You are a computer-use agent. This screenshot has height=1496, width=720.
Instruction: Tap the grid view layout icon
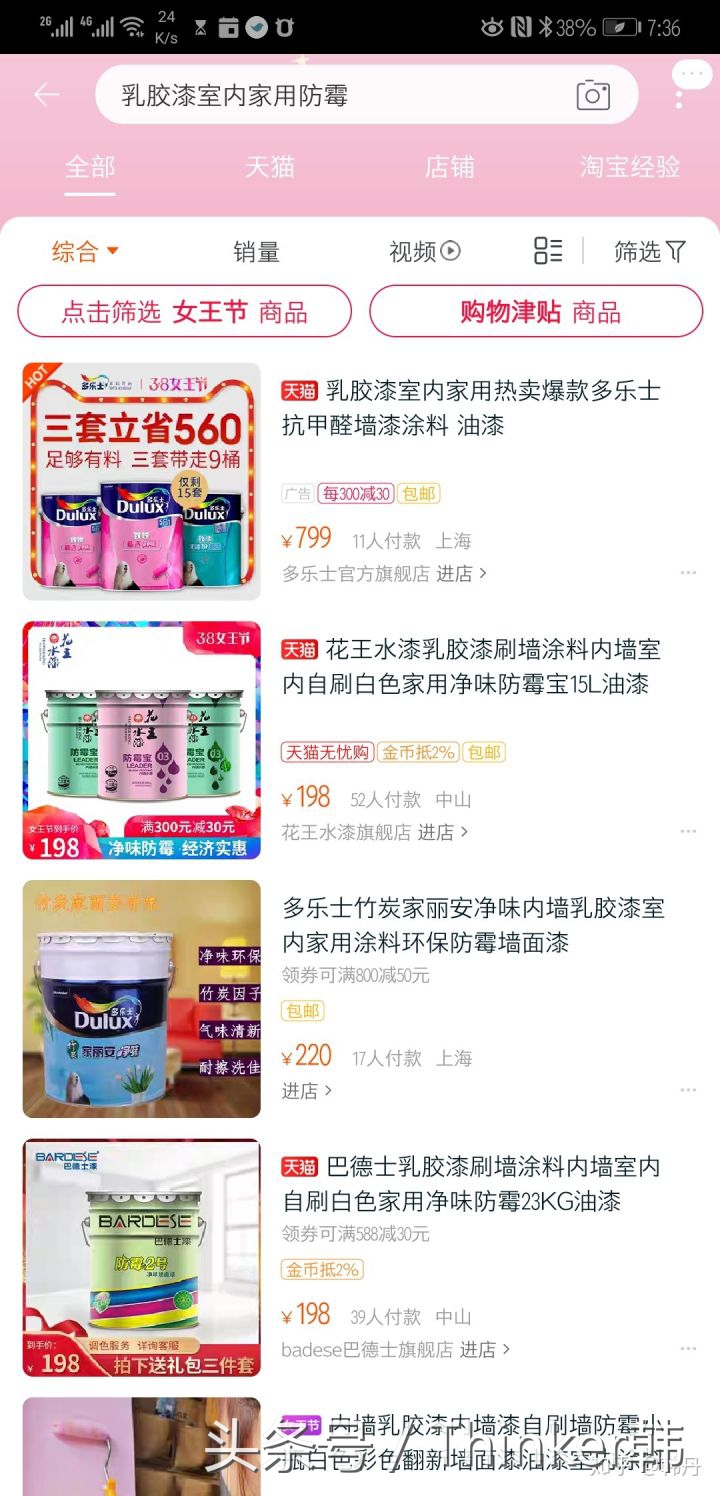tap(546, 253)
